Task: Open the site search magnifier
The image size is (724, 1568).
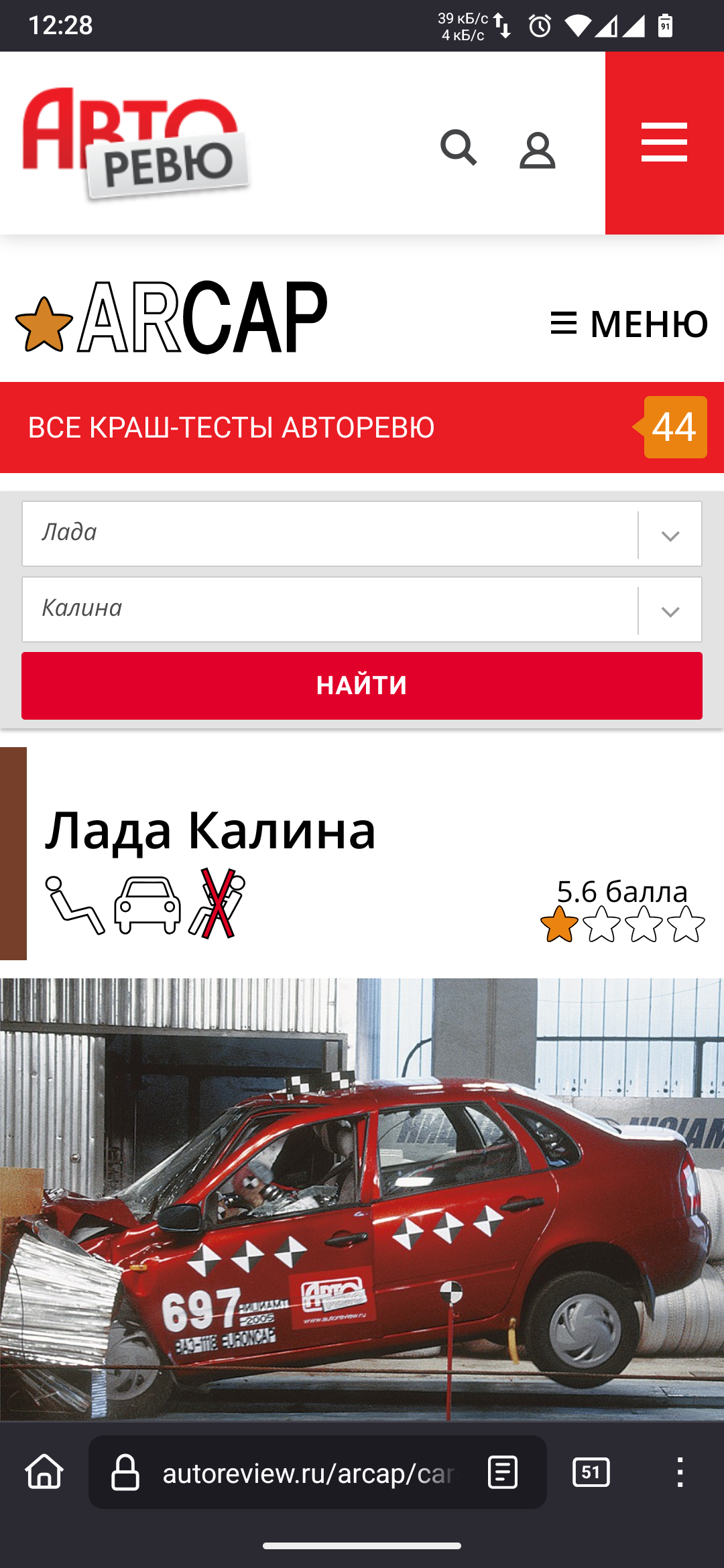Action: click(459, 148)
